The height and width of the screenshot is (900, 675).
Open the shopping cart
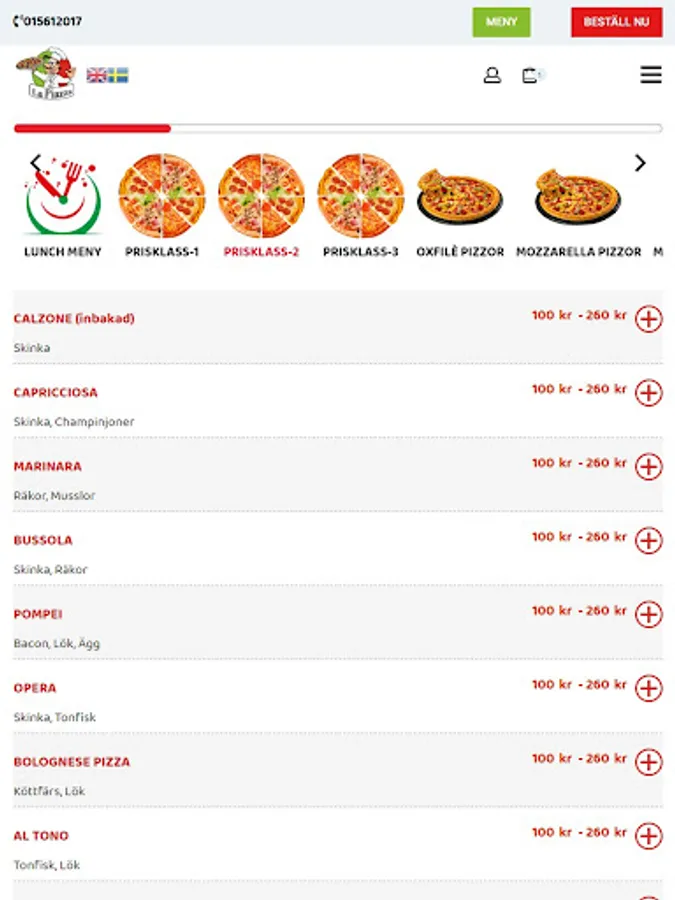click(530, 75)
